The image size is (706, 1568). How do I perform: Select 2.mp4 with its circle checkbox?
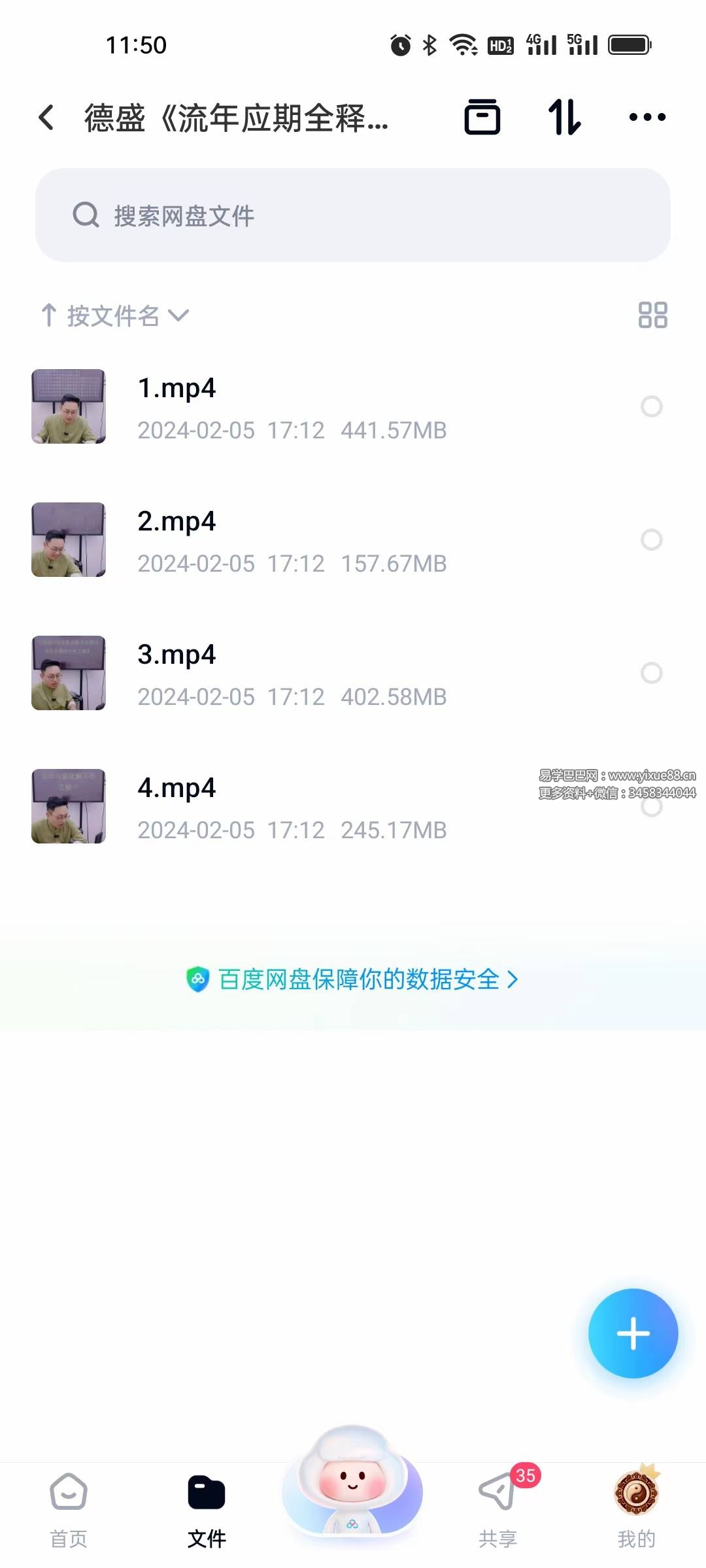[x=652, y=540]
